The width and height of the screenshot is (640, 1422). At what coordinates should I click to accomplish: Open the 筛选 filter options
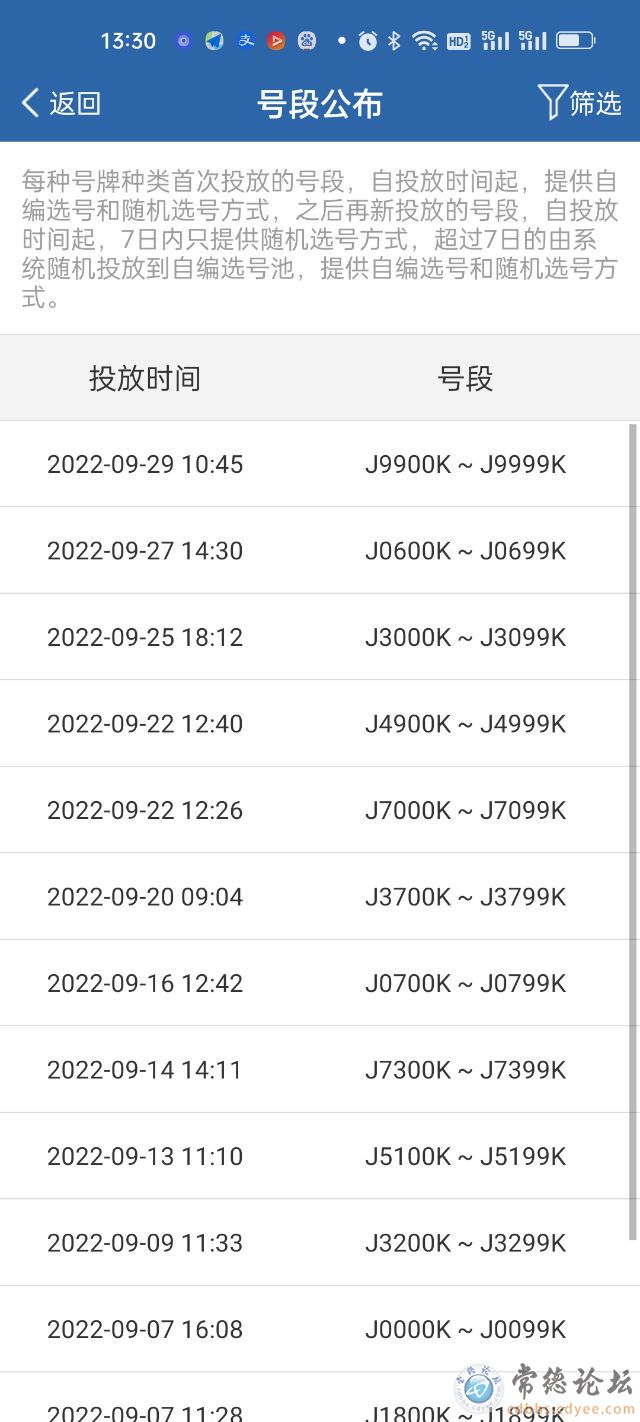pos(579,102)
